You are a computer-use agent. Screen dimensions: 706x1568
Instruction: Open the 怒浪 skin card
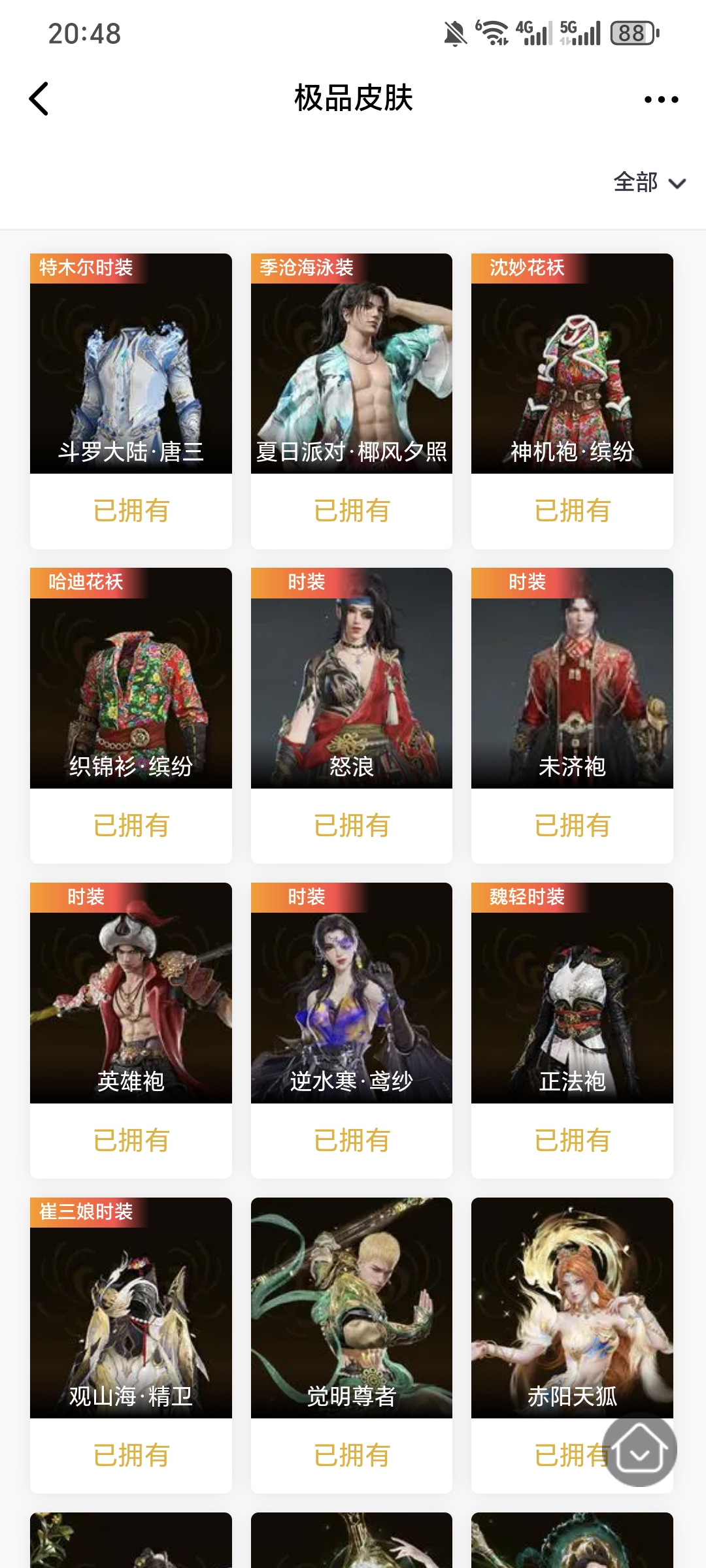352,678
